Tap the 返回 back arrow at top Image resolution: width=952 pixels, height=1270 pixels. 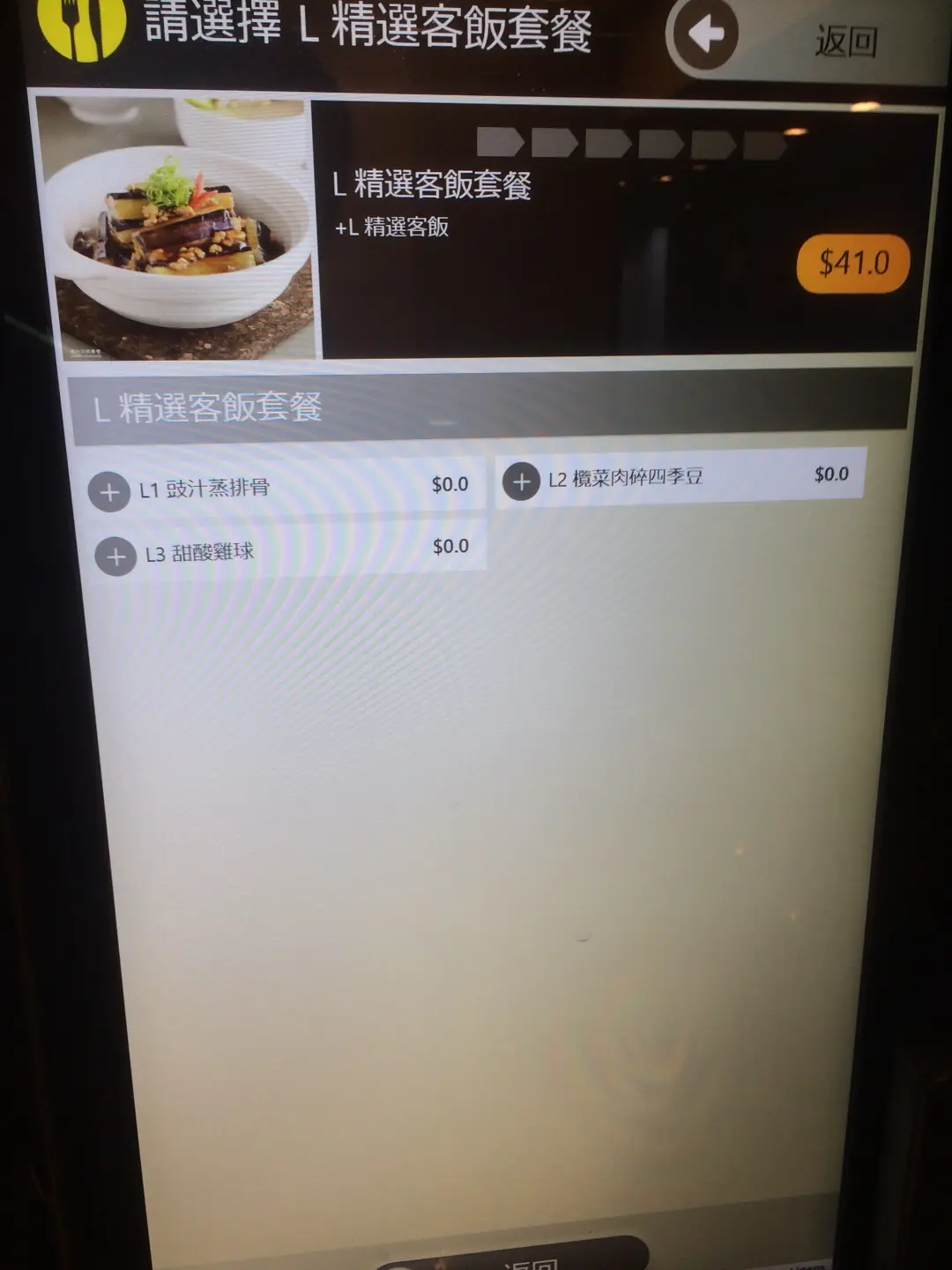coord(706,35)
